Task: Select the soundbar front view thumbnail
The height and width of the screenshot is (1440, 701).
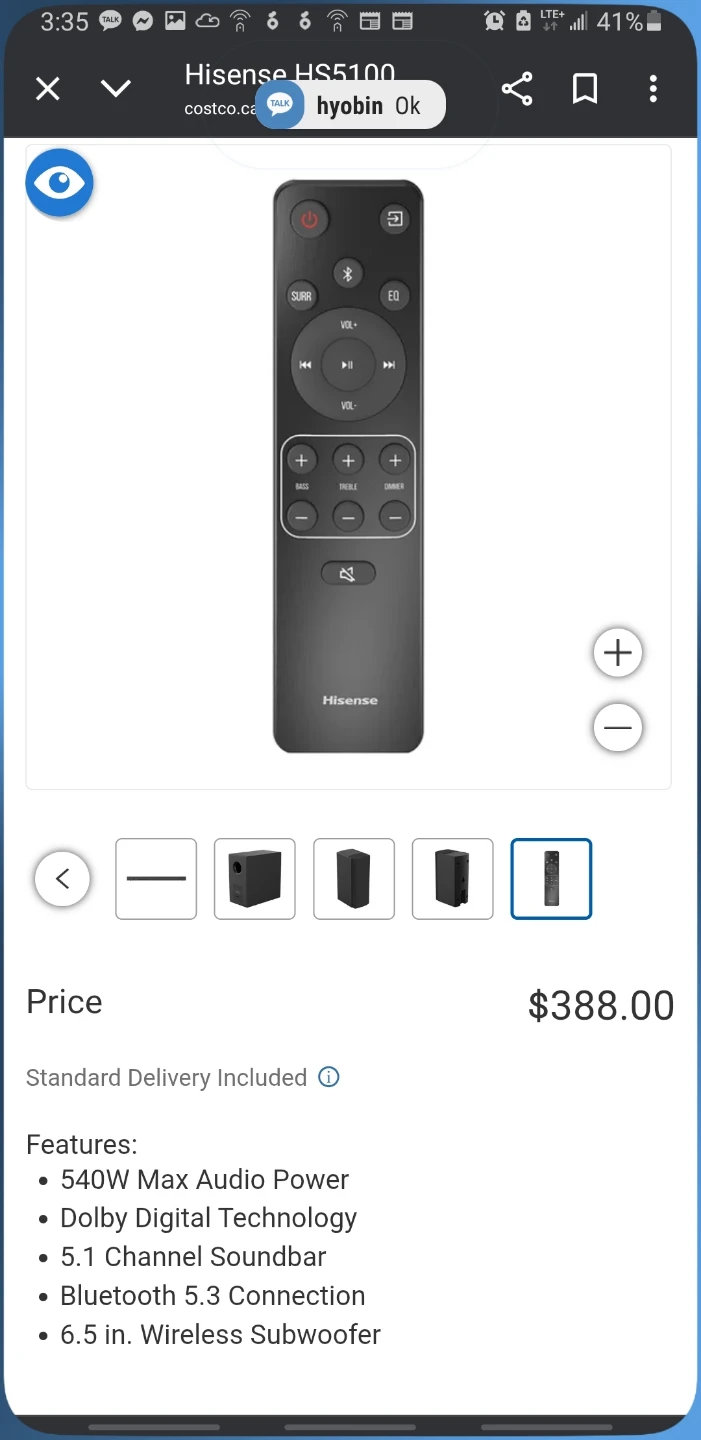Action: tap(156, 879)
